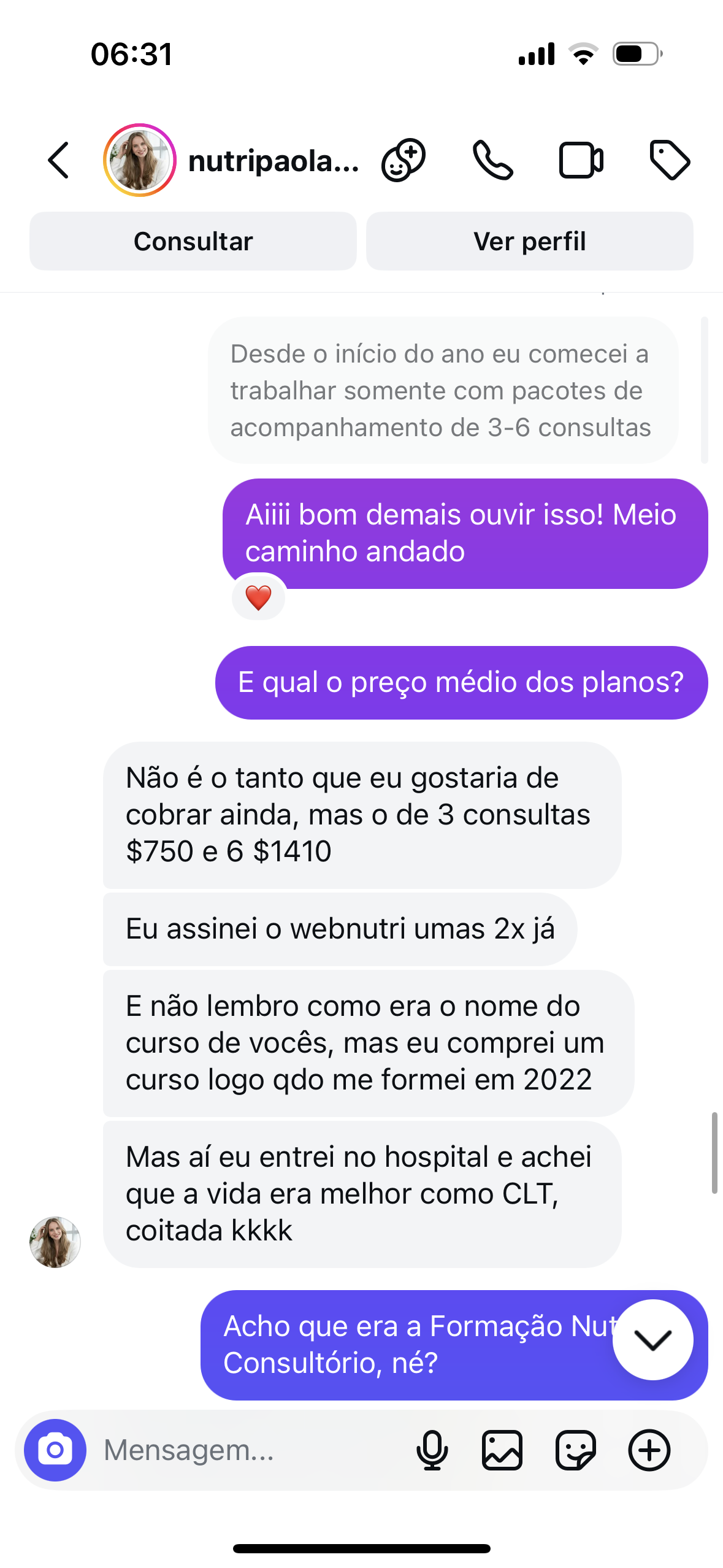Go back with the arrow

[x=57, y=161]
